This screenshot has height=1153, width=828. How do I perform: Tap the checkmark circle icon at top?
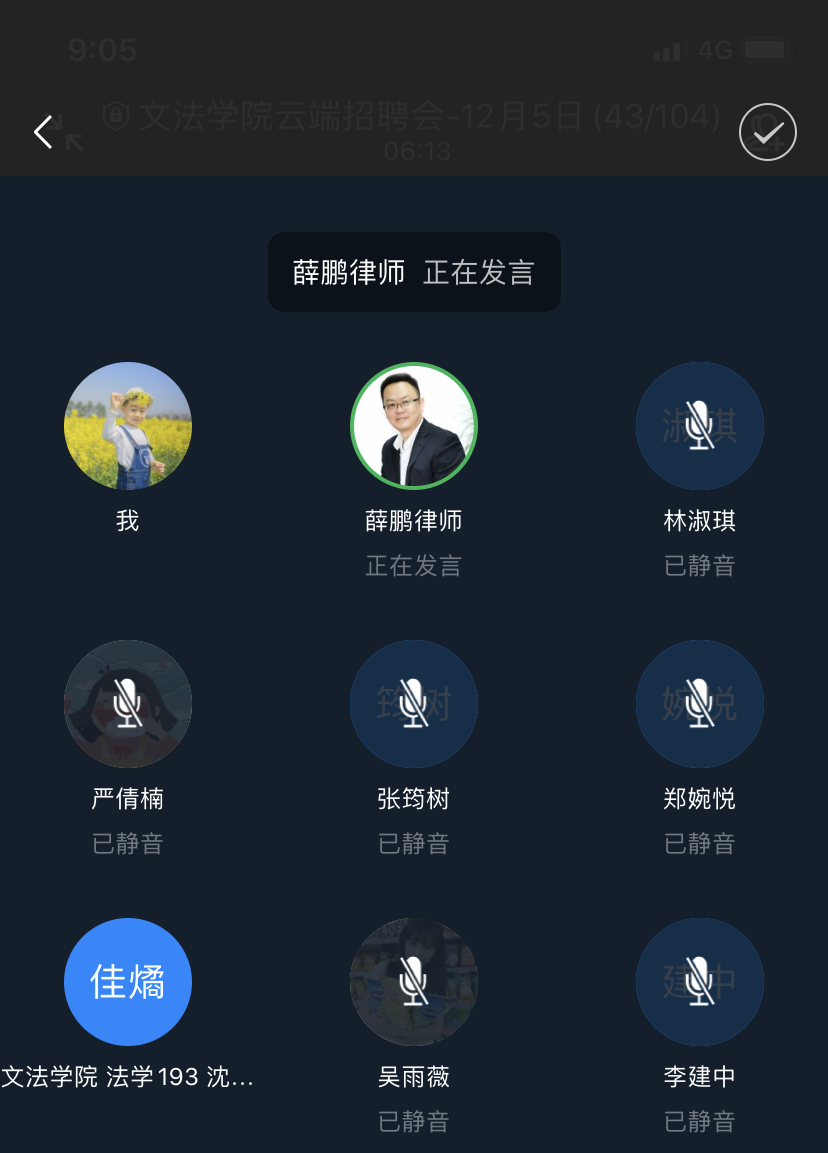click(x=767, y=132)
